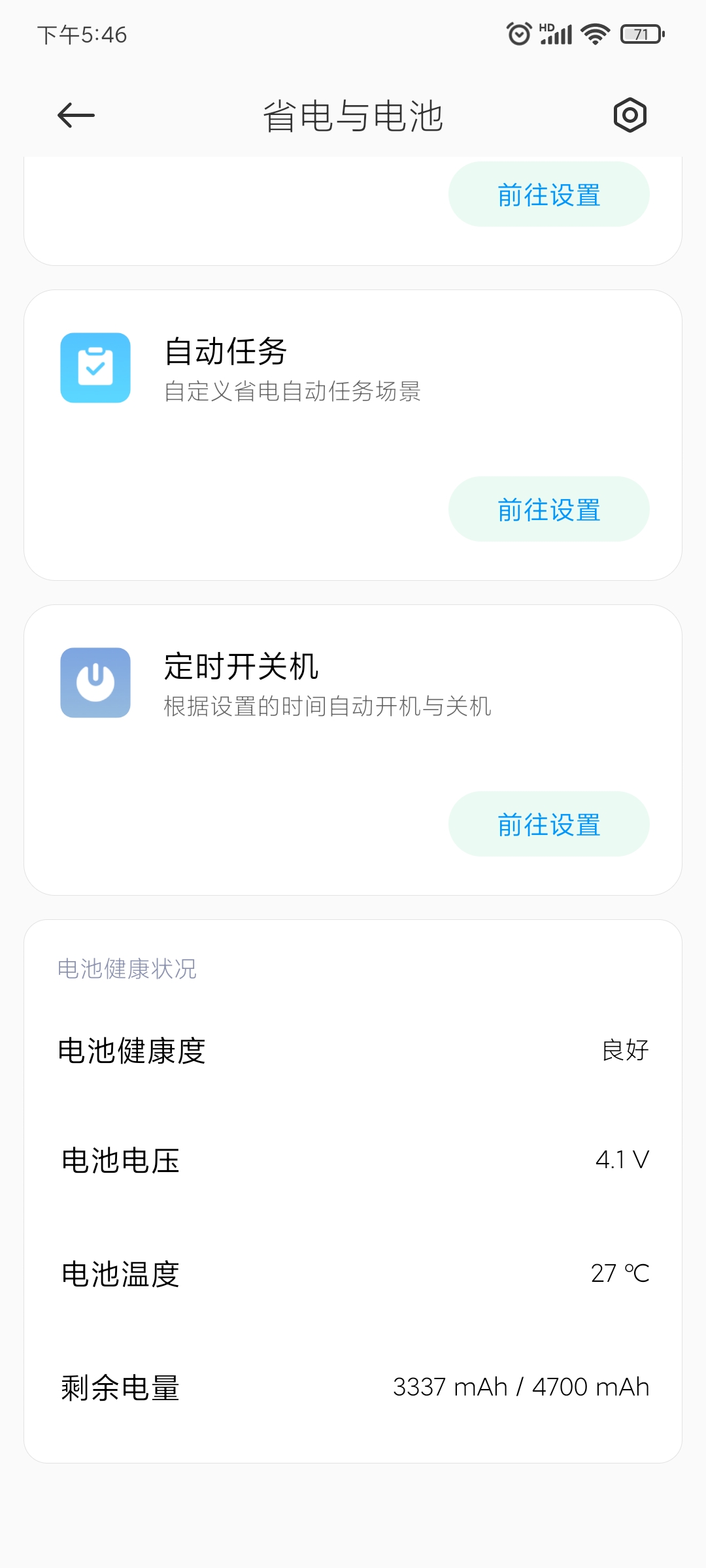This screenshot has height=1568, width=706.
Task: Tap 前往设置 under 定时开关机
Action: (x=548, y=824)
